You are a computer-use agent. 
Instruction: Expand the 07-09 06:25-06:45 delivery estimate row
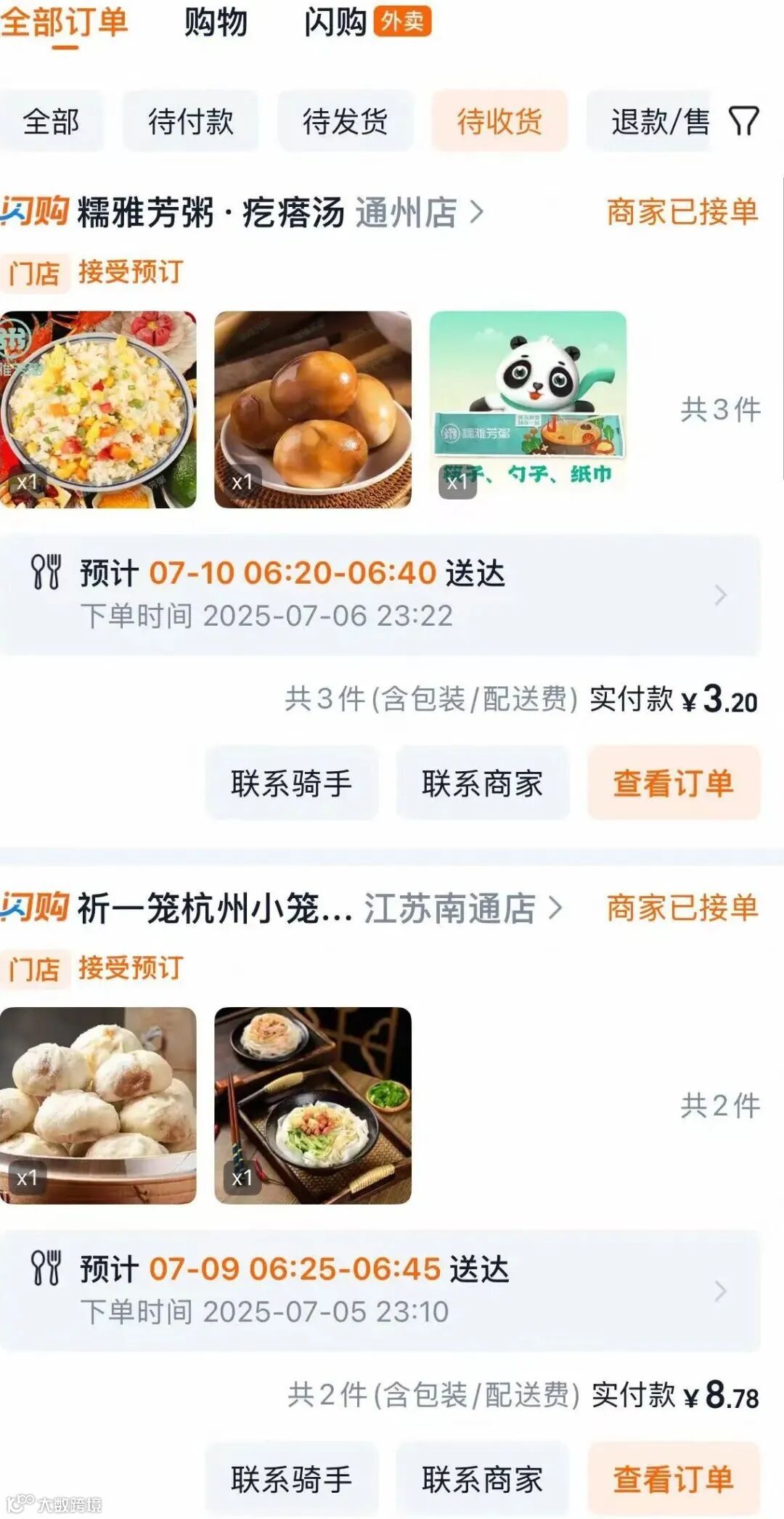point(380,1290)
